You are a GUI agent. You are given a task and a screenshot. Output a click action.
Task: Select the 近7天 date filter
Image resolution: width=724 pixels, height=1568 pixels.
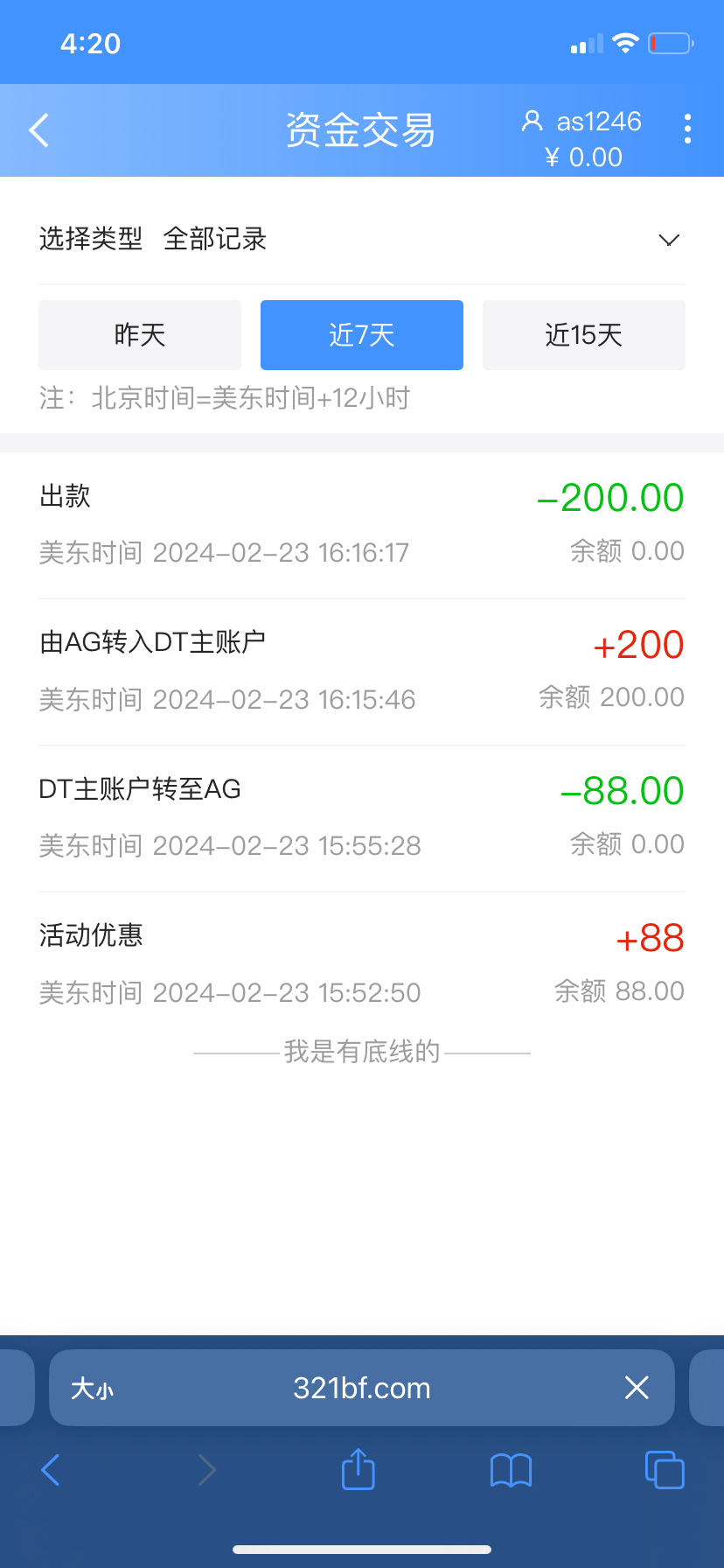pos(361,334)
